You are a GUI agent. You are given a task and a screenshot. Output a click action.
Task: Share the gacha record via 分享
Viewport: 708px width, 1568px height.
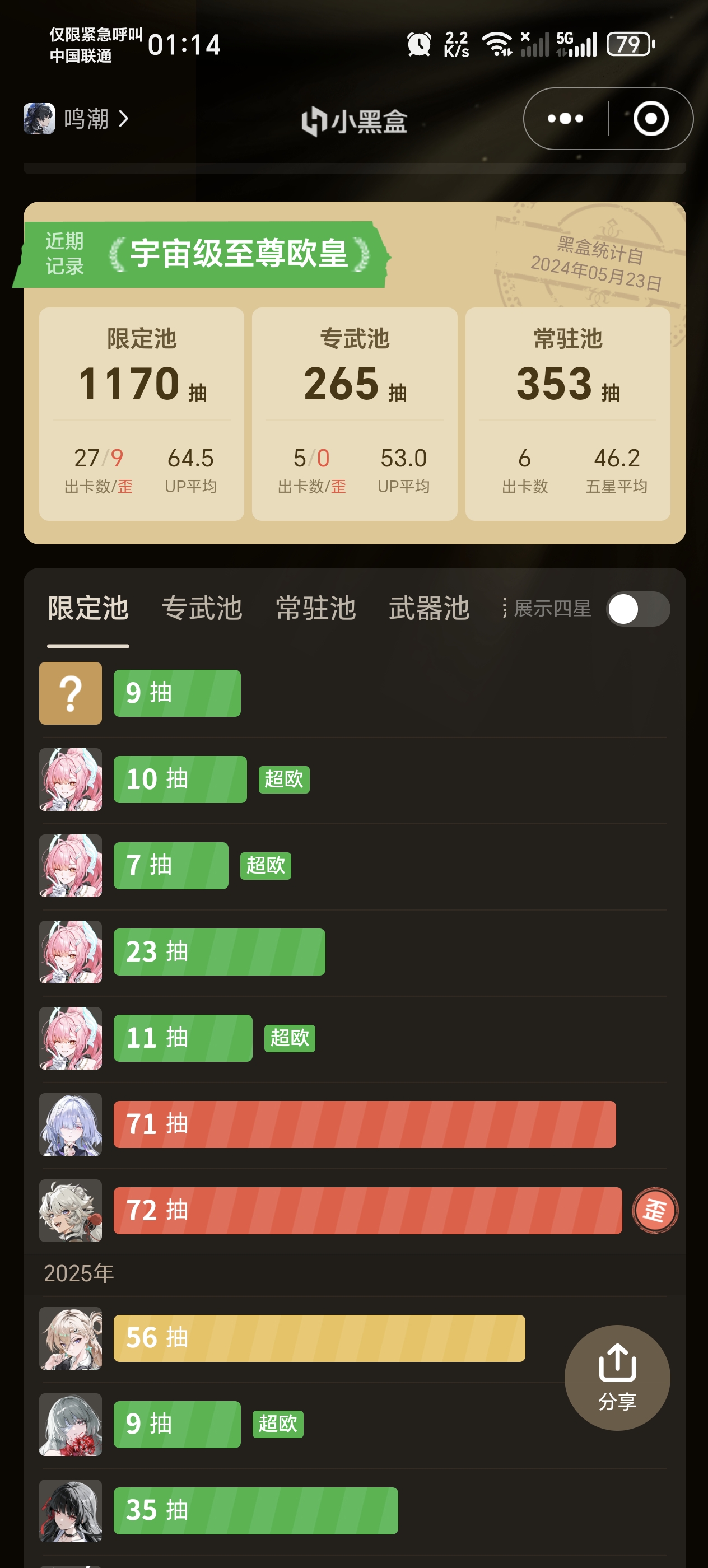coord(617,1378)
